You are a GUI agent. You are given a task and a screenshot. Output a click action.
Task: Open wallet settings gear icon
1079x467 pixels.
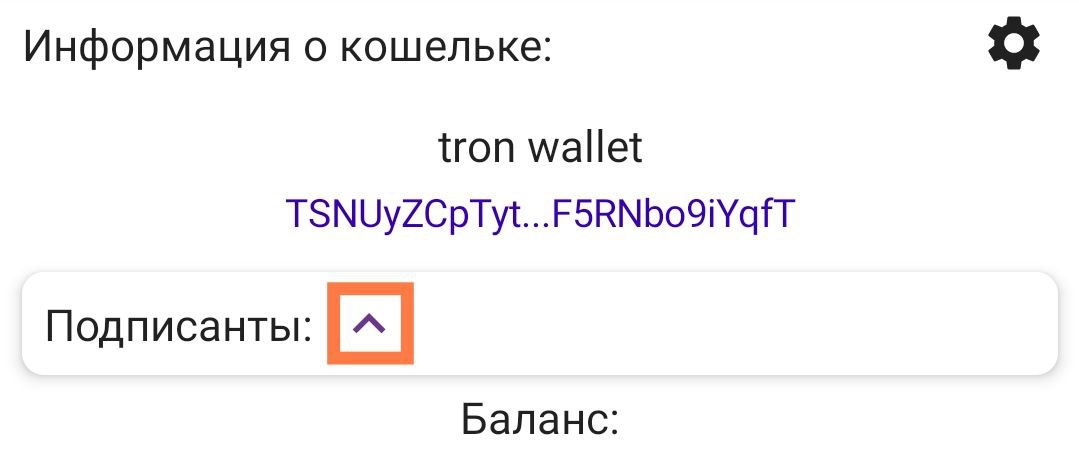coord(1013,45)
